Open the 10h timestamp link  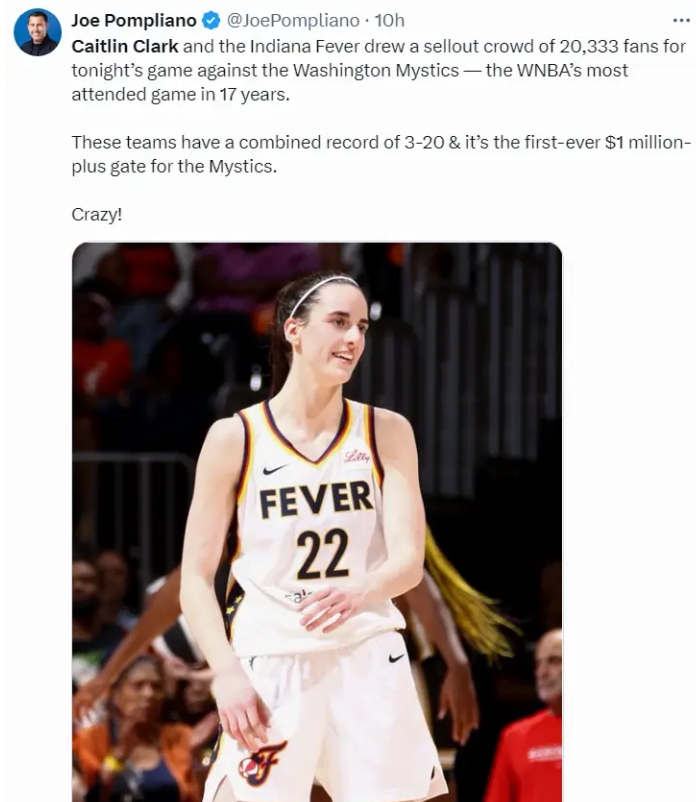coord(390,20)
